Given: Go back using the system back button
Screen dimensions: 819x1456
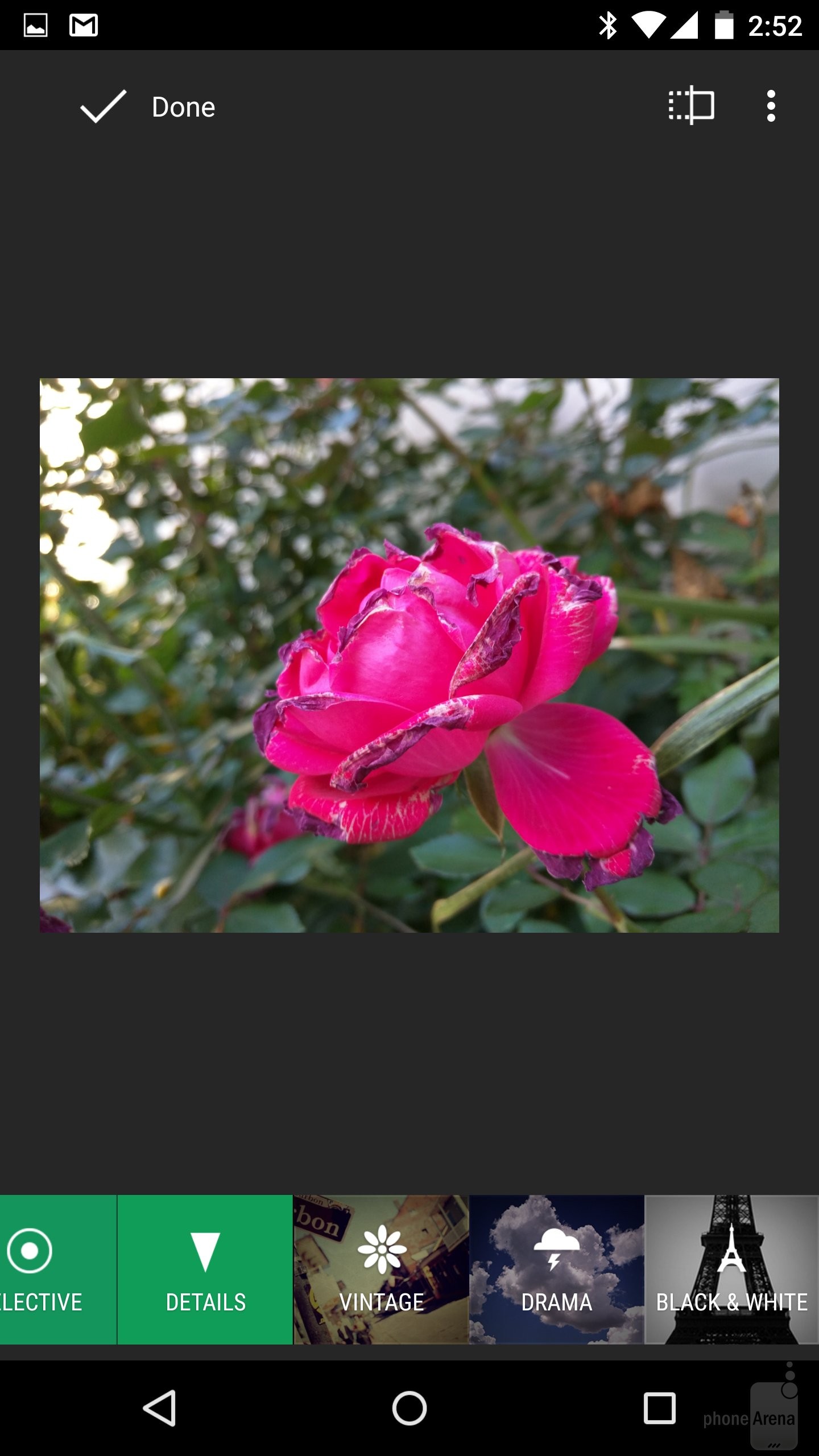Looking at the screenshot, I should pos(160,1408).
